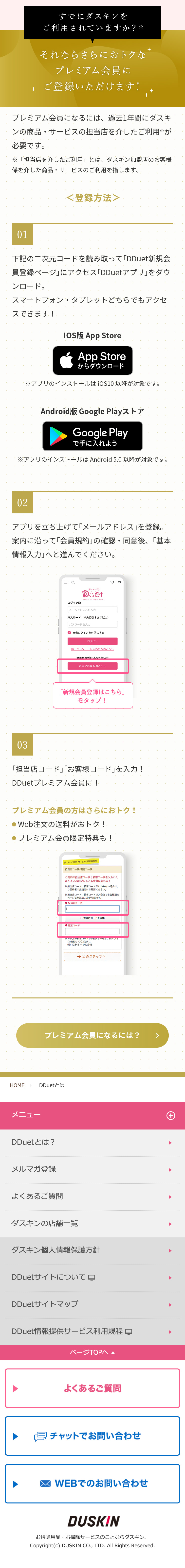
Task: View the DDuetサイトマップ row
Action: (92, 1304)
